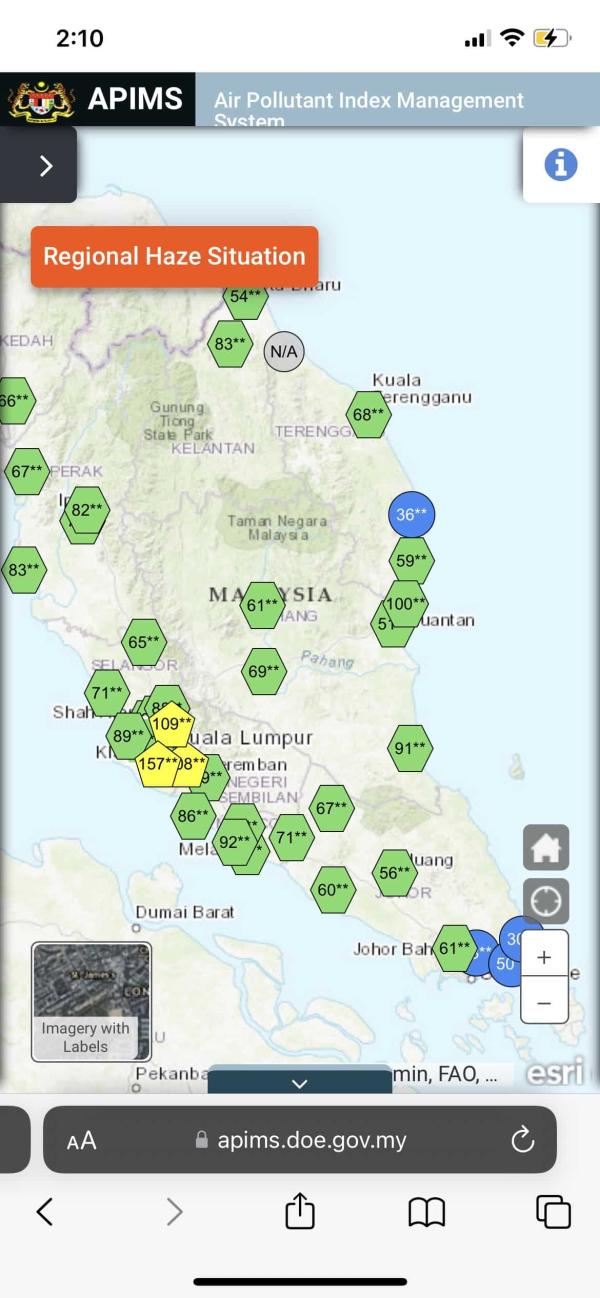Select the 91 station marker
The height and width of the screenshot is (1298, 600).
(410, 748)
